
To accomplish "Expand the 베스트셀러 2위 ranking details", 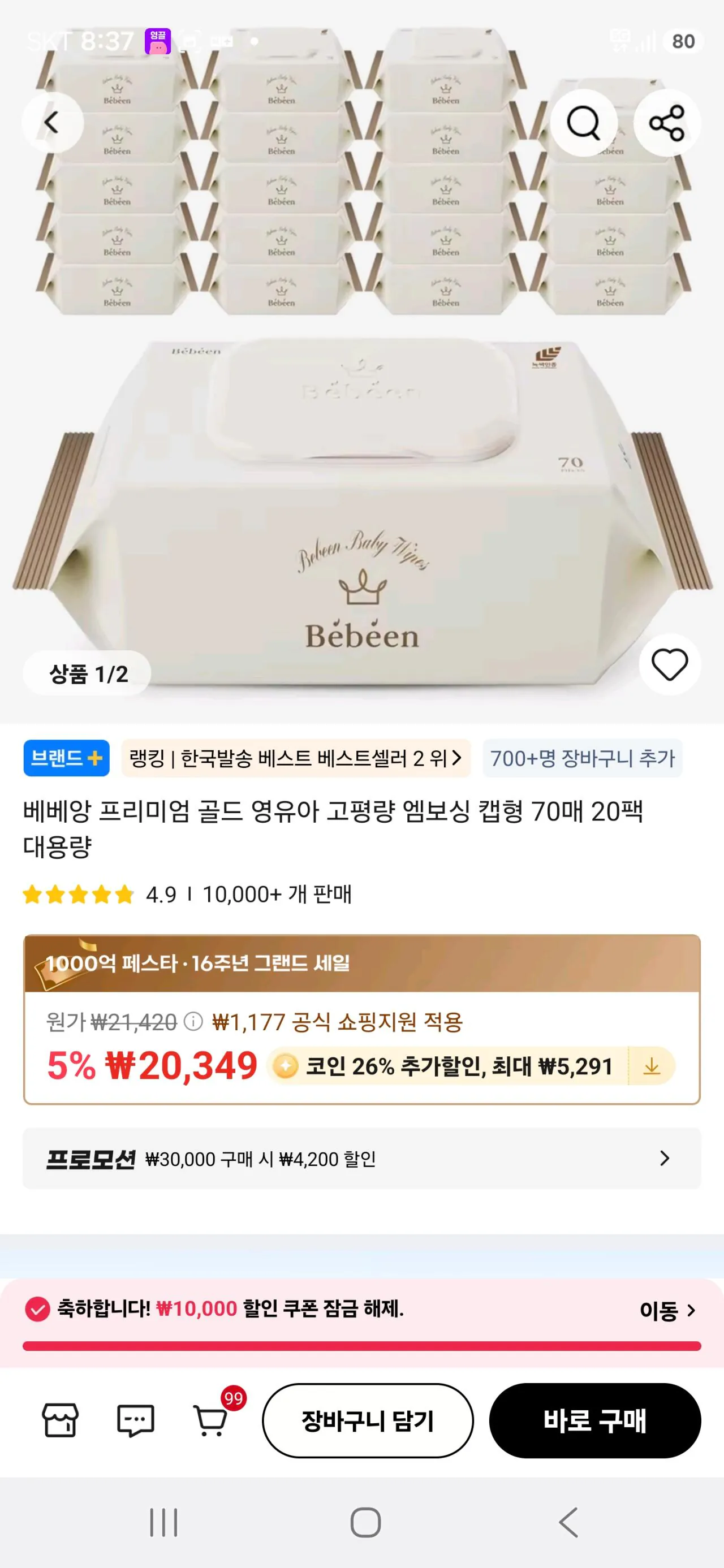I will click(455, 758).
